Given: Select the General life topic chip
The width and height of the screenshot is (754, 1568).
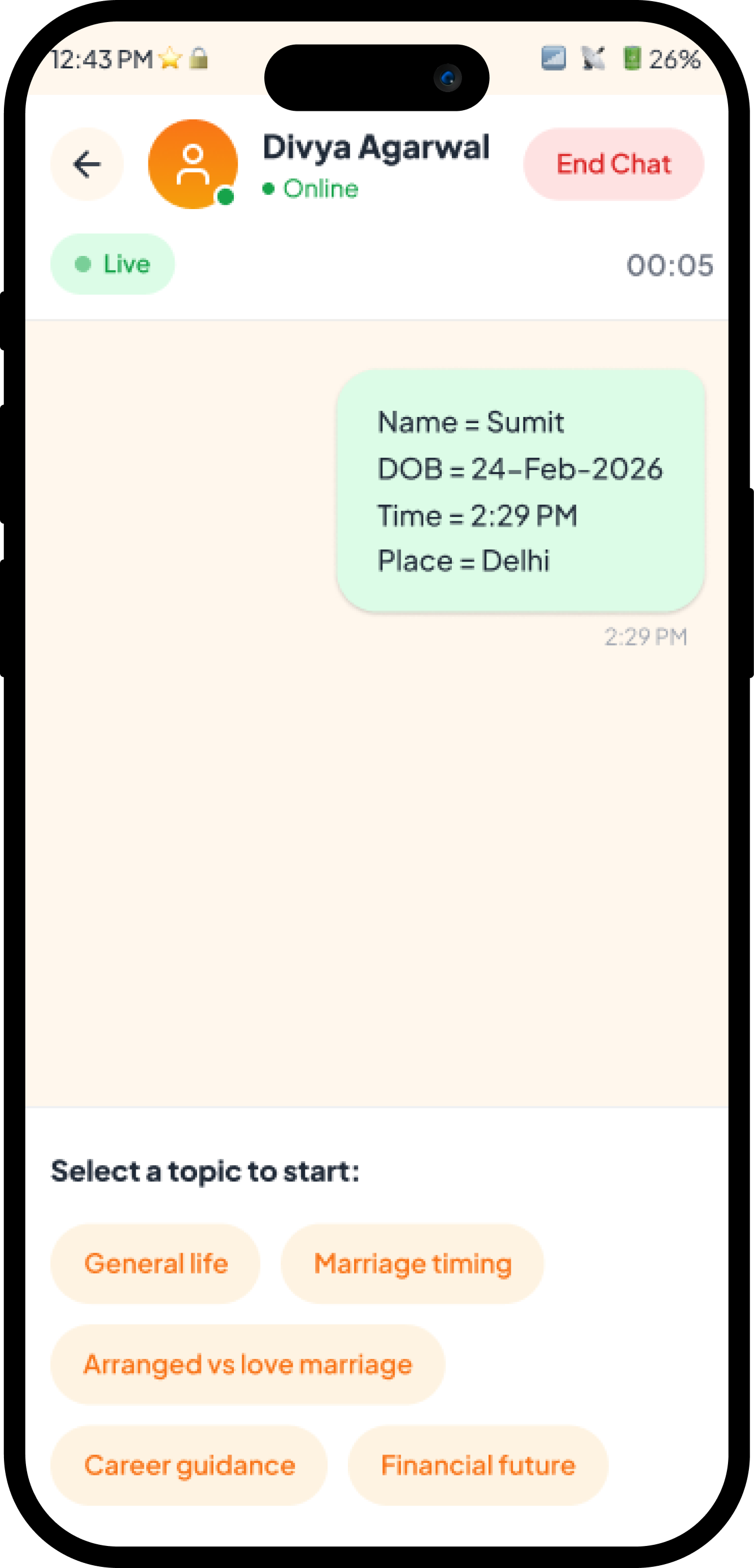Looking at the screenshot, I should click(155, 1263).
